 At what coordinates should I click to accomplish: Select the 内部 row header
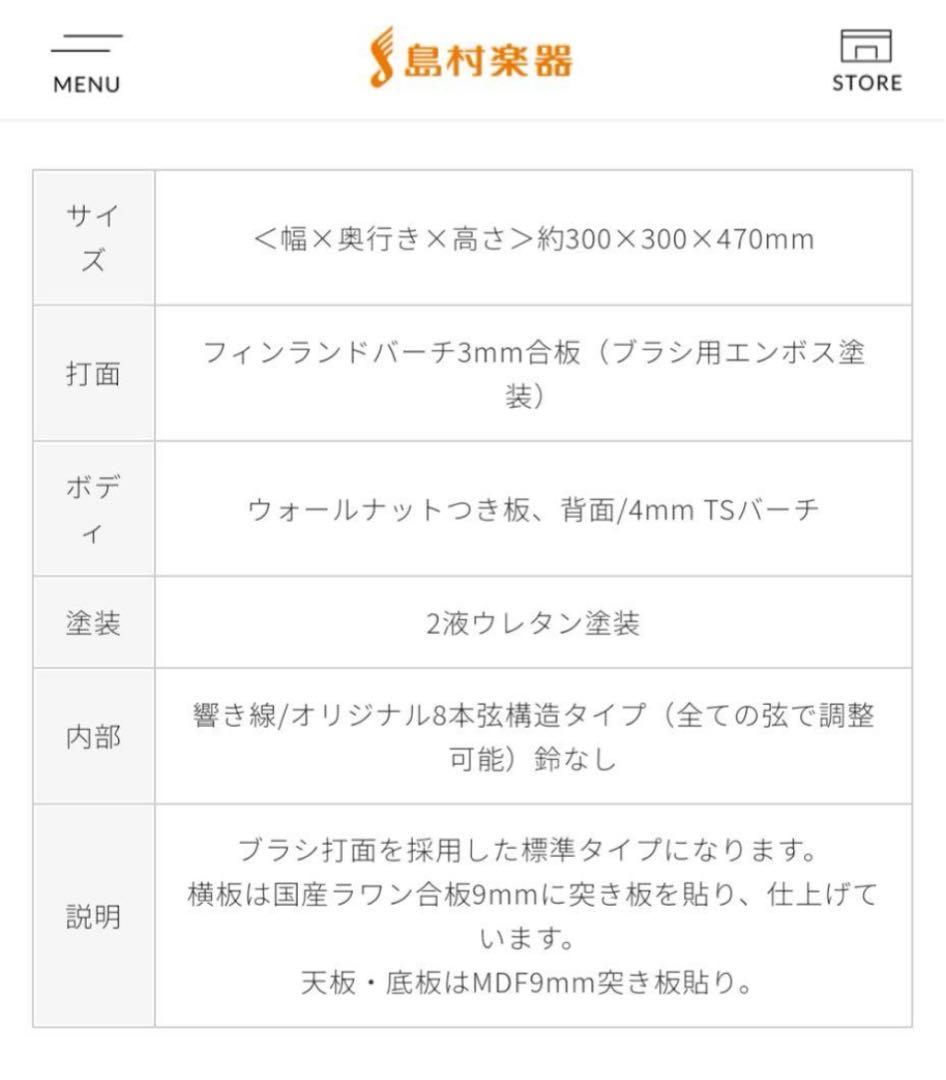pos(94,737)
